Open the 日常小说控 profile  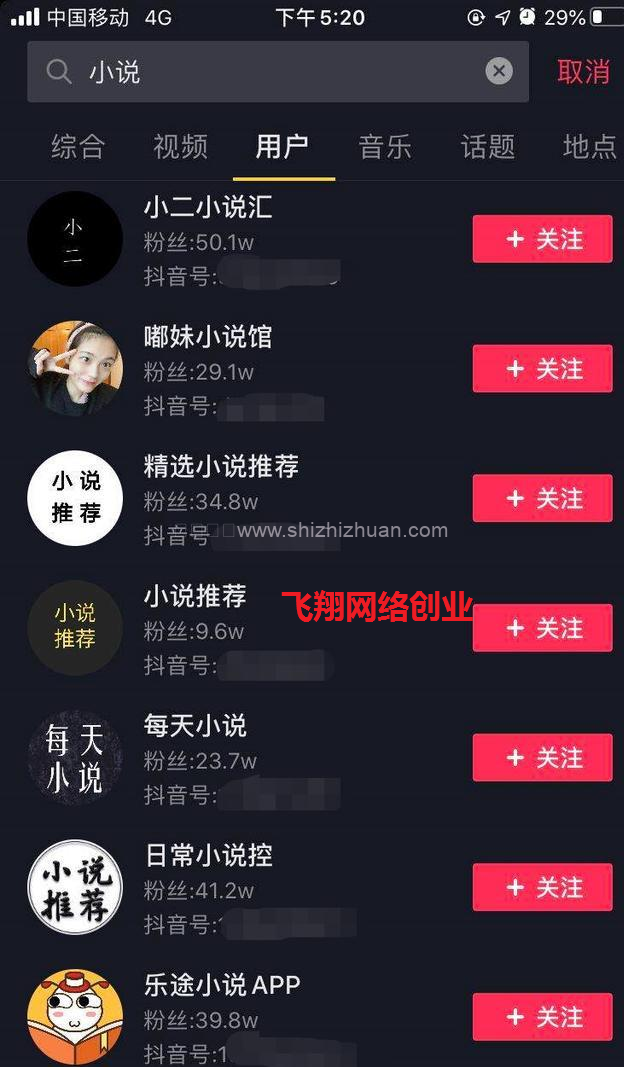coord(208,856)
